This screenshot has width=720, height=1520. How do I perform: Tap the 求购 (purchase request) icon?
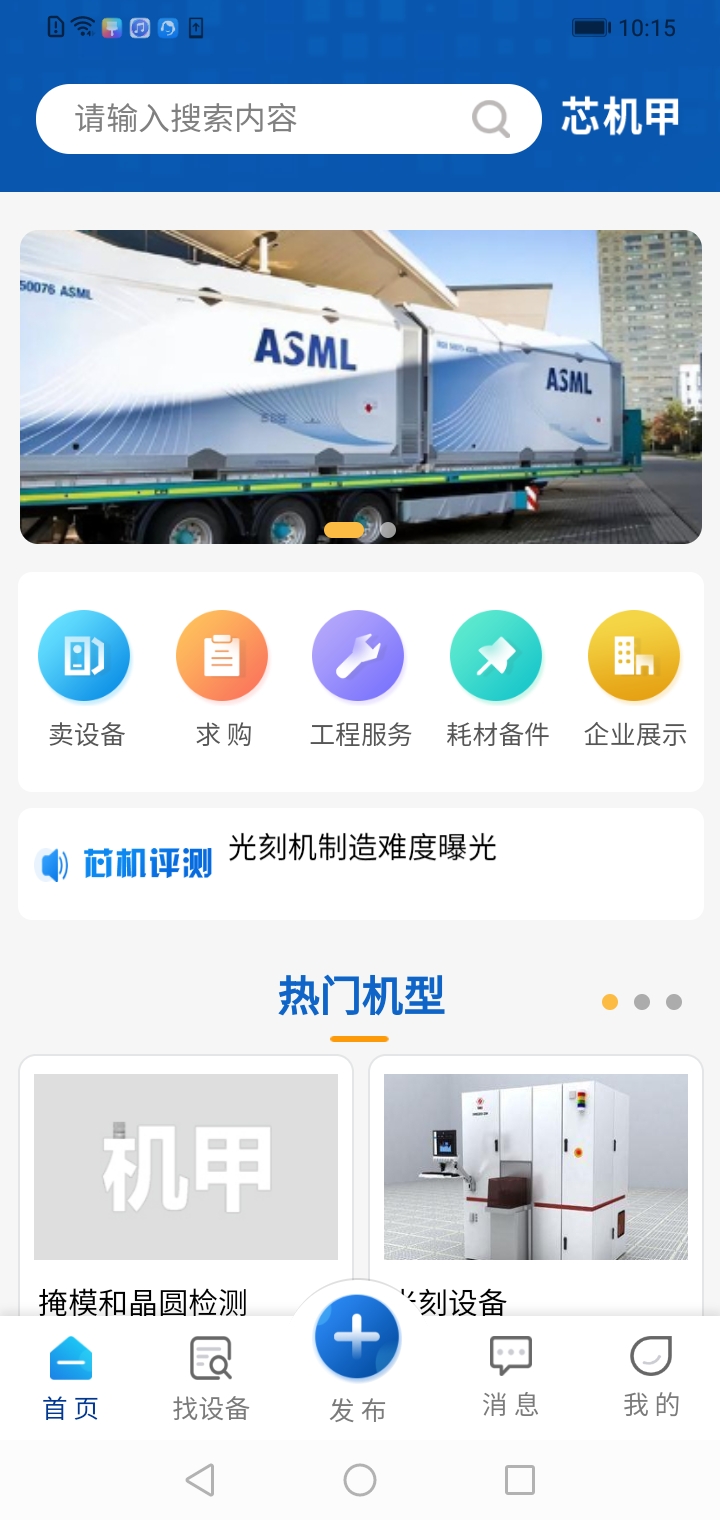point(222,655)
